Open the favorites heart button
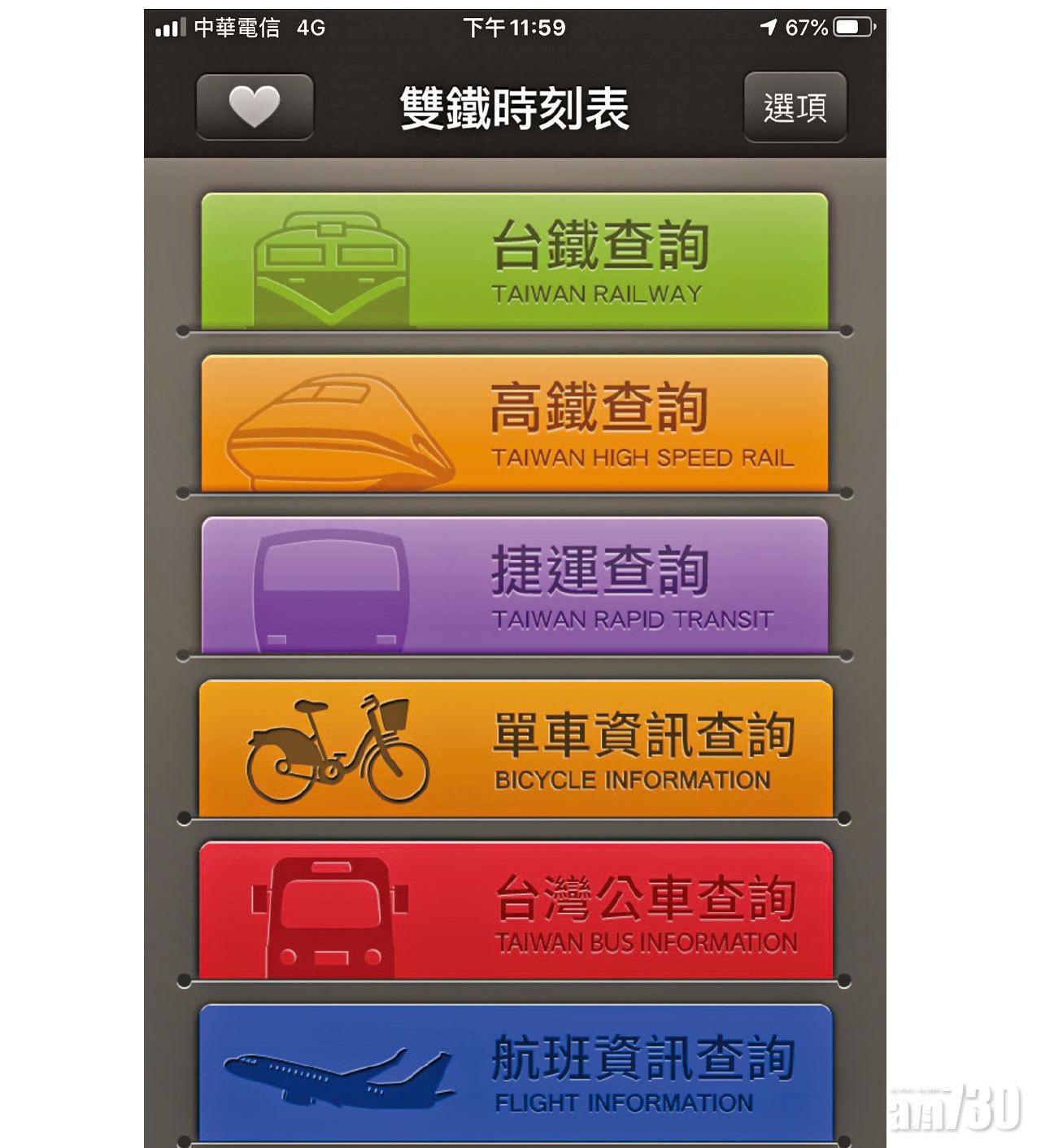The height and width of the screenshot is (1148, 1041). pyautogui.click(x=255, y=107)
